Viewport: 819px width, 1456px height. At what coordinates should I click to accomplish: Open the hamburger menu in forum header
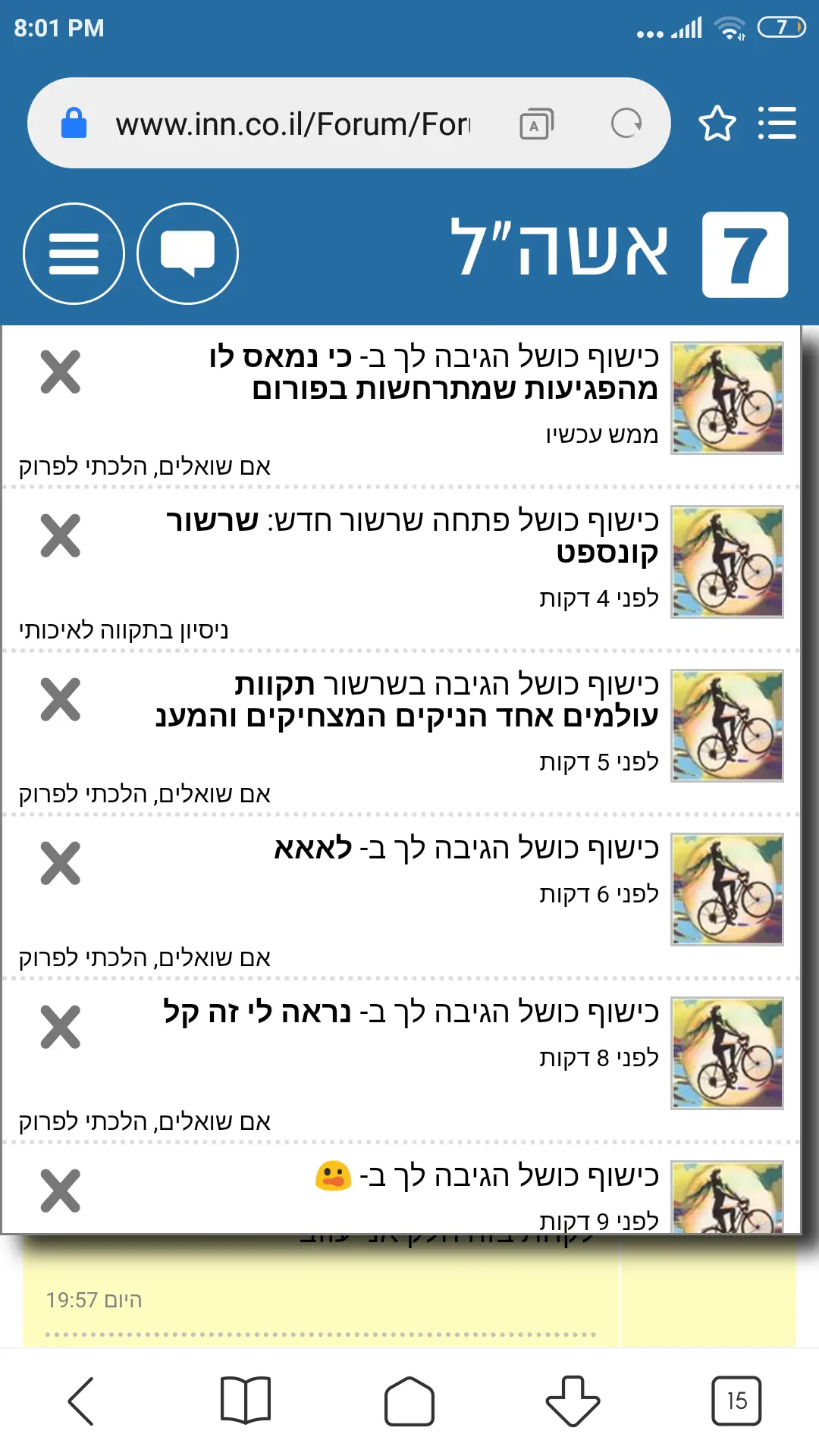(74, 253)
